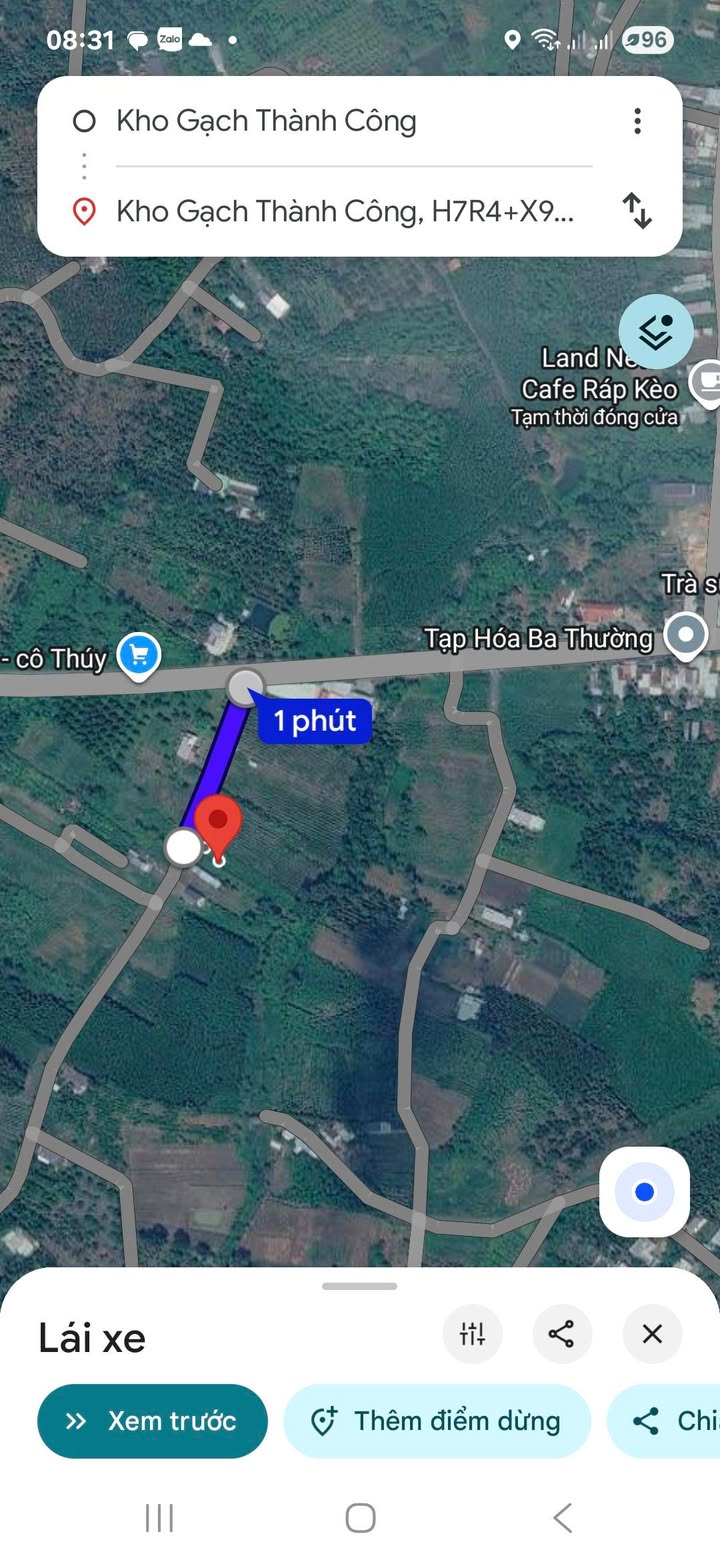Open route options filter
720x1560 pixels.
coord(472,1333)
